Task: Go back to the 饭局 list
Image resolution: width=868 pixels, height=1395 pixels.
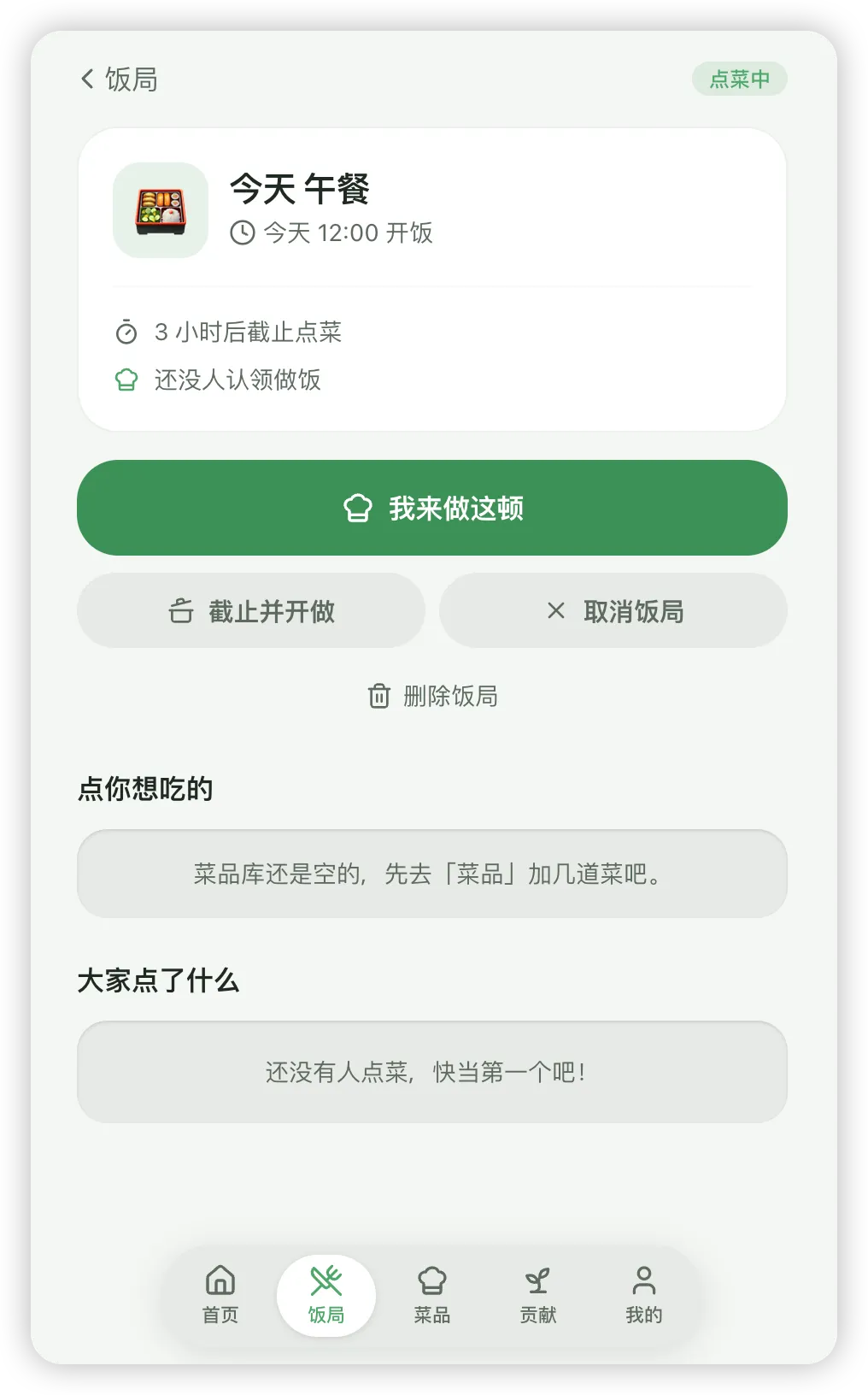Action: point(119,79)
